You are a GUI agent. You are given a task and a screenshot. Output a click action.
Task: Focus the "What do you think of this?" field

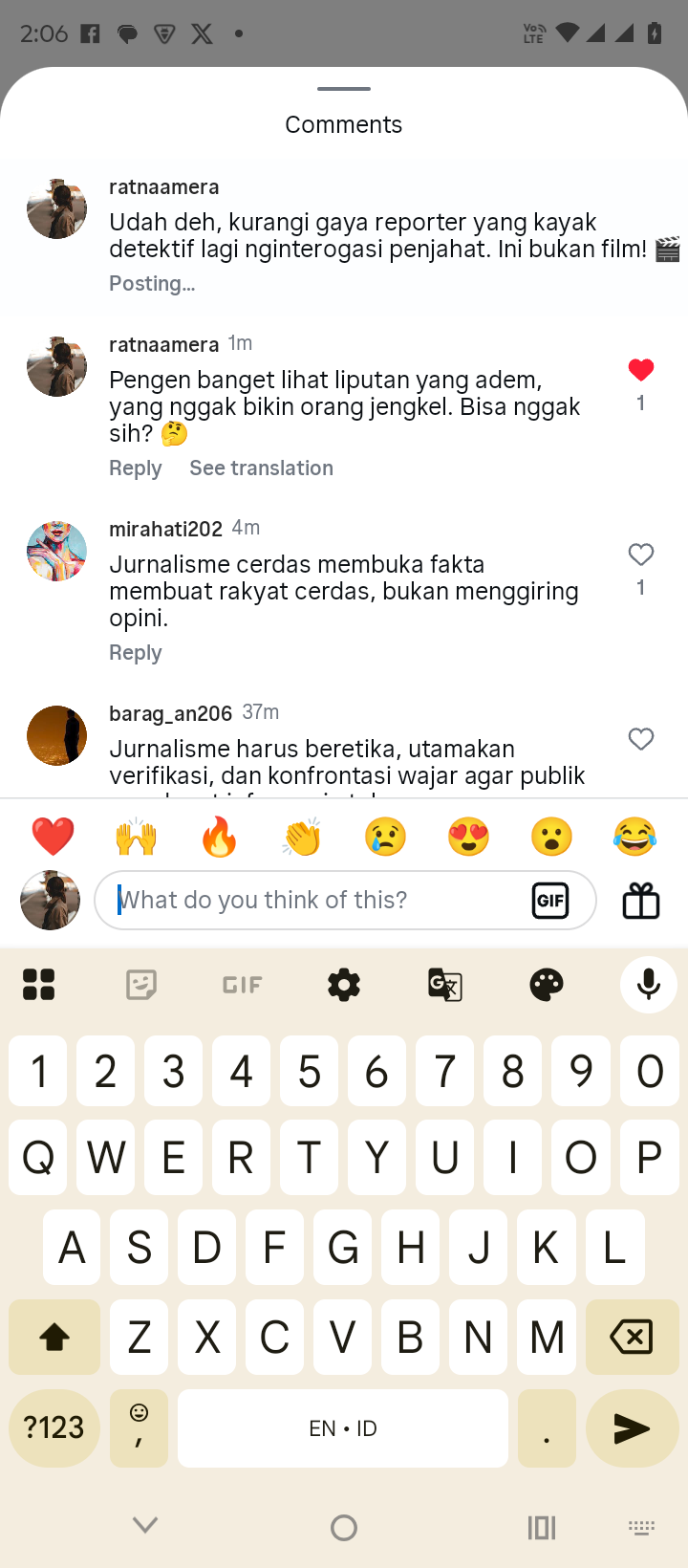pos(315,900)
